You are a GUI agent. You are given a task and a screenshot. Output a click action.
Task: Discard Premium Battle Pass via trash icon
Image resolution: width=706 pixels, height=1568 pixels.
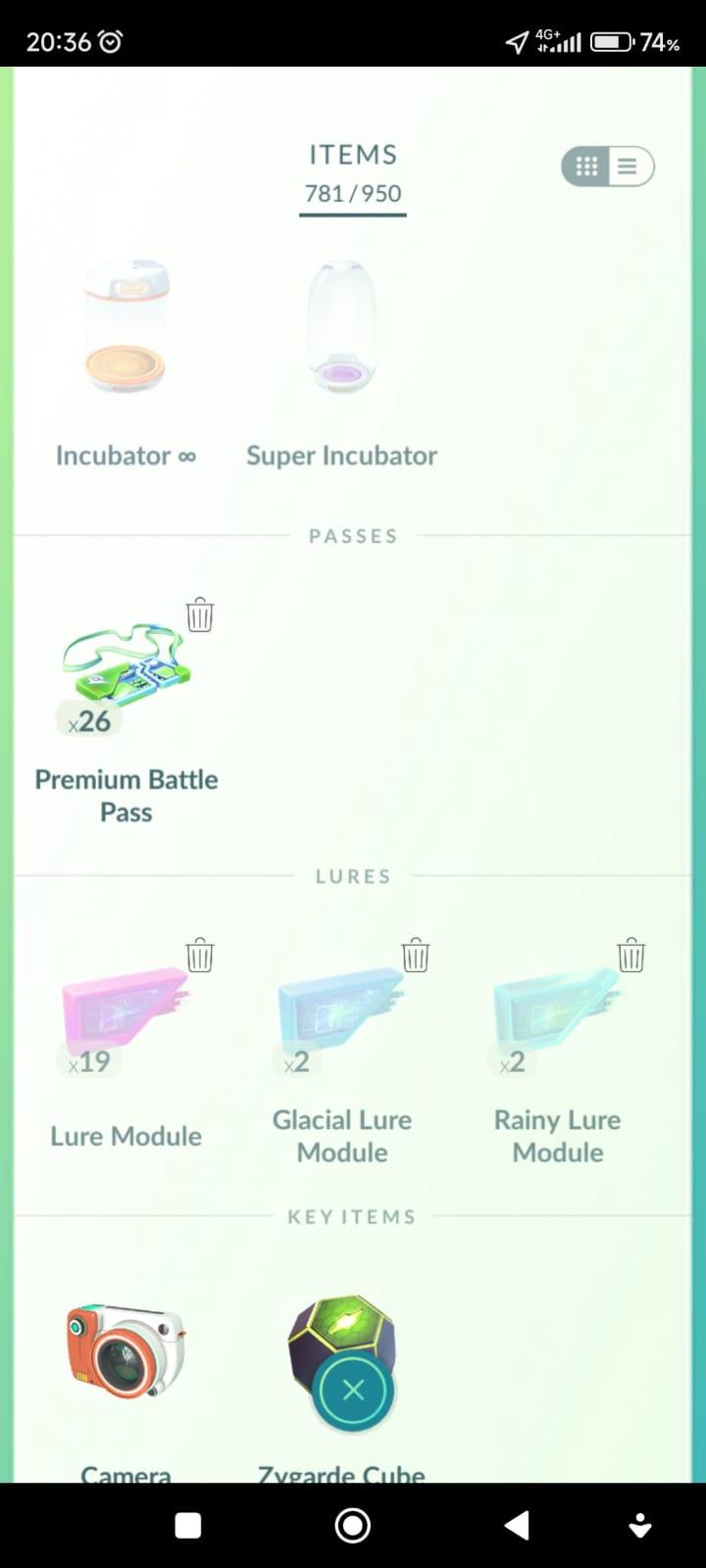(200, 615)
